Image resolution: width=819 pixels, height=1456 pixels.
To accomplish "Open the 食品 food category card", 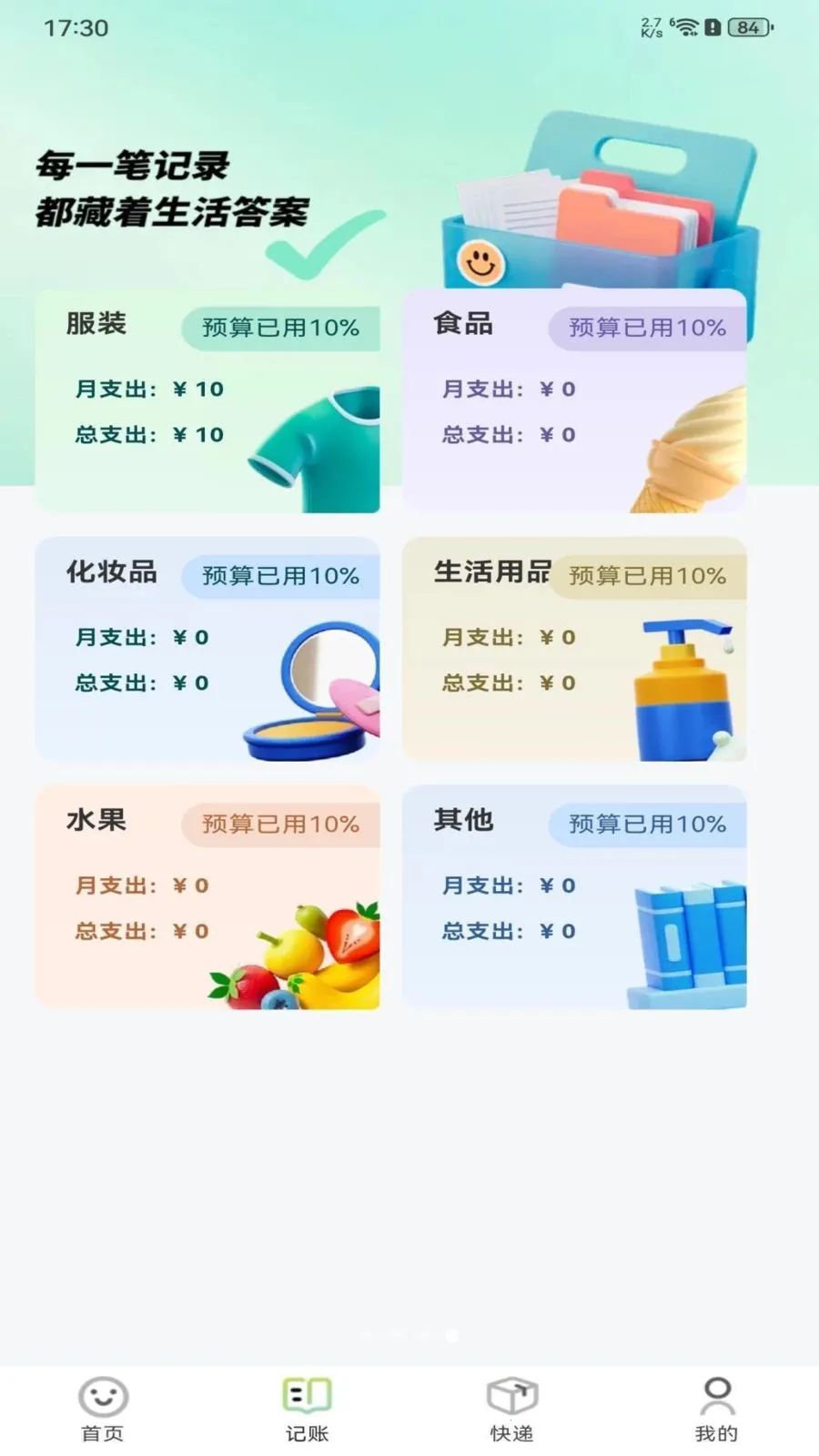I will 574,401.
